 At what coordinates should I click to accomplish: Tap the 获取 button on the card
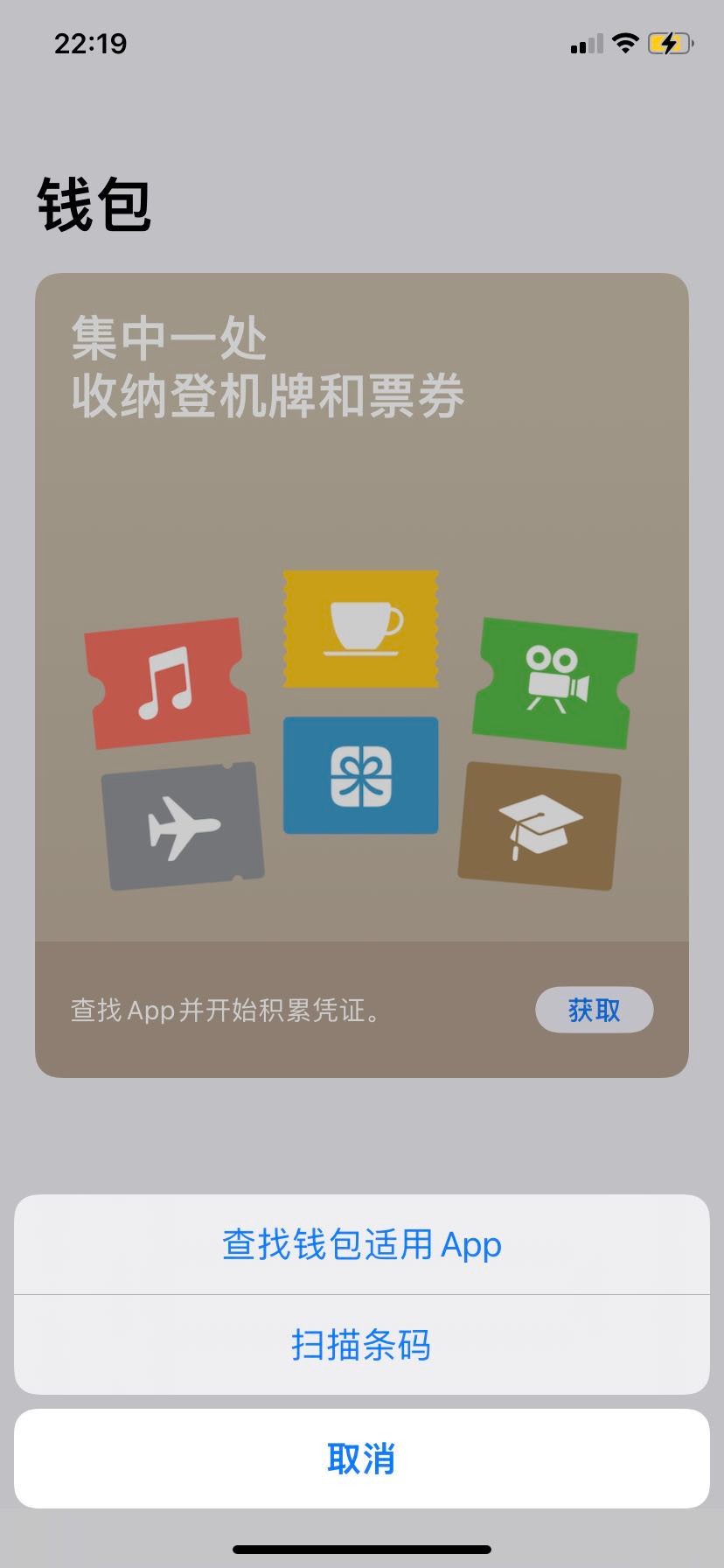click(x=594, y=1010)
